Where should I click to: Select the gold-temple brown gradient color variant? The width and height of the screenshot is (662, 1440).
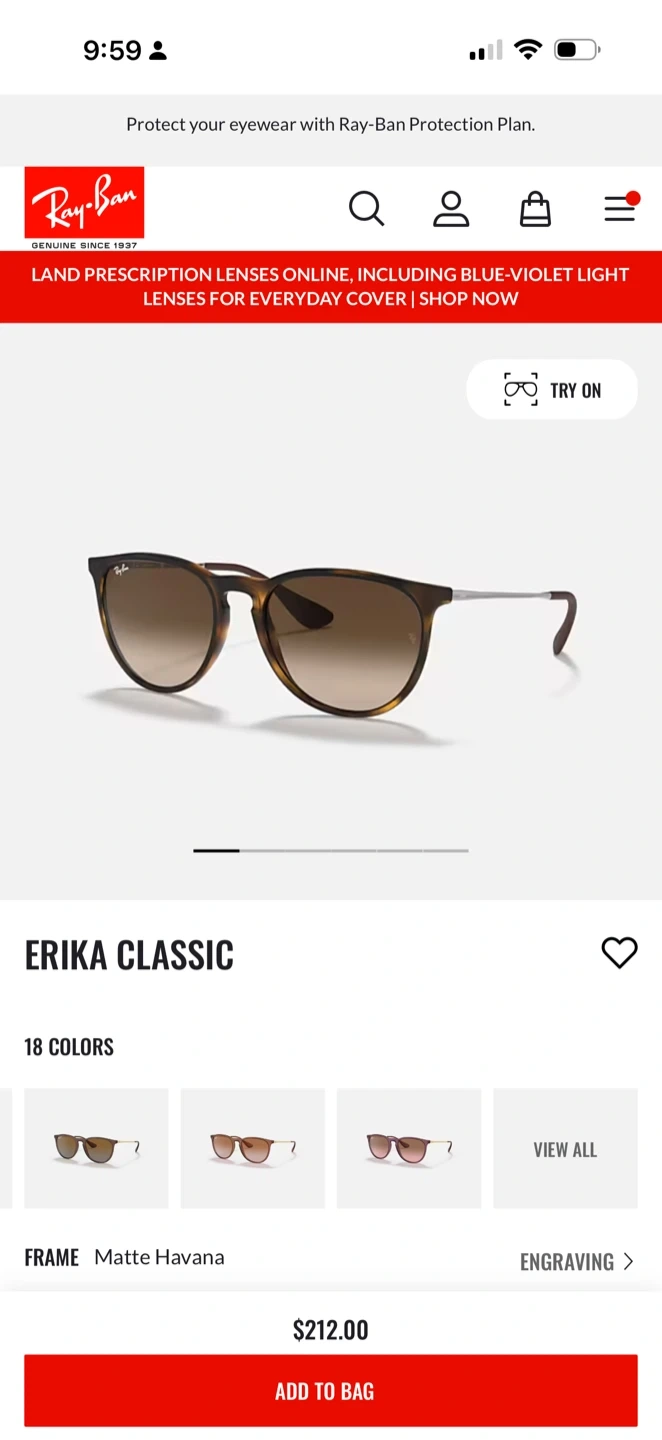click(x=253, y=1148)
